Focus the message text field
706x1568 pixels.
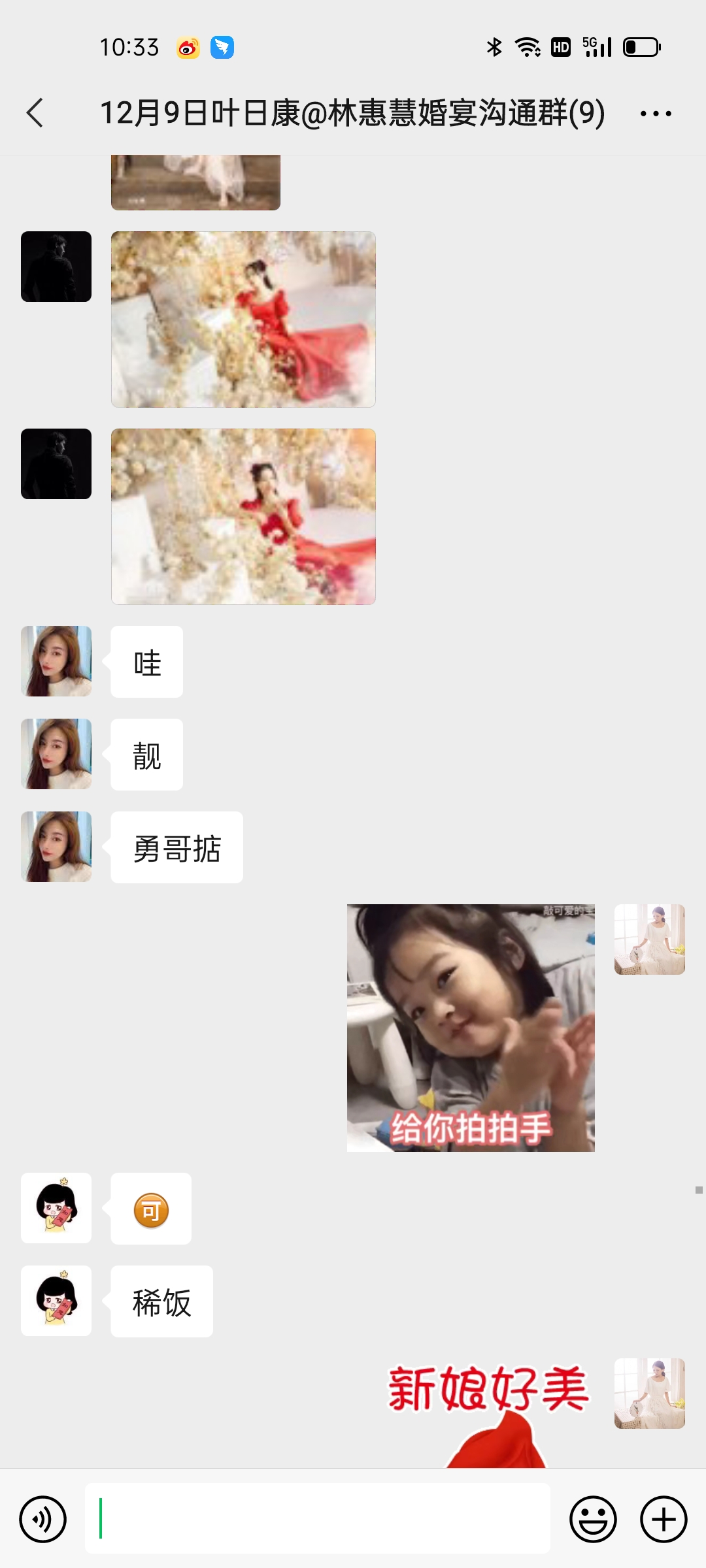317,1518
